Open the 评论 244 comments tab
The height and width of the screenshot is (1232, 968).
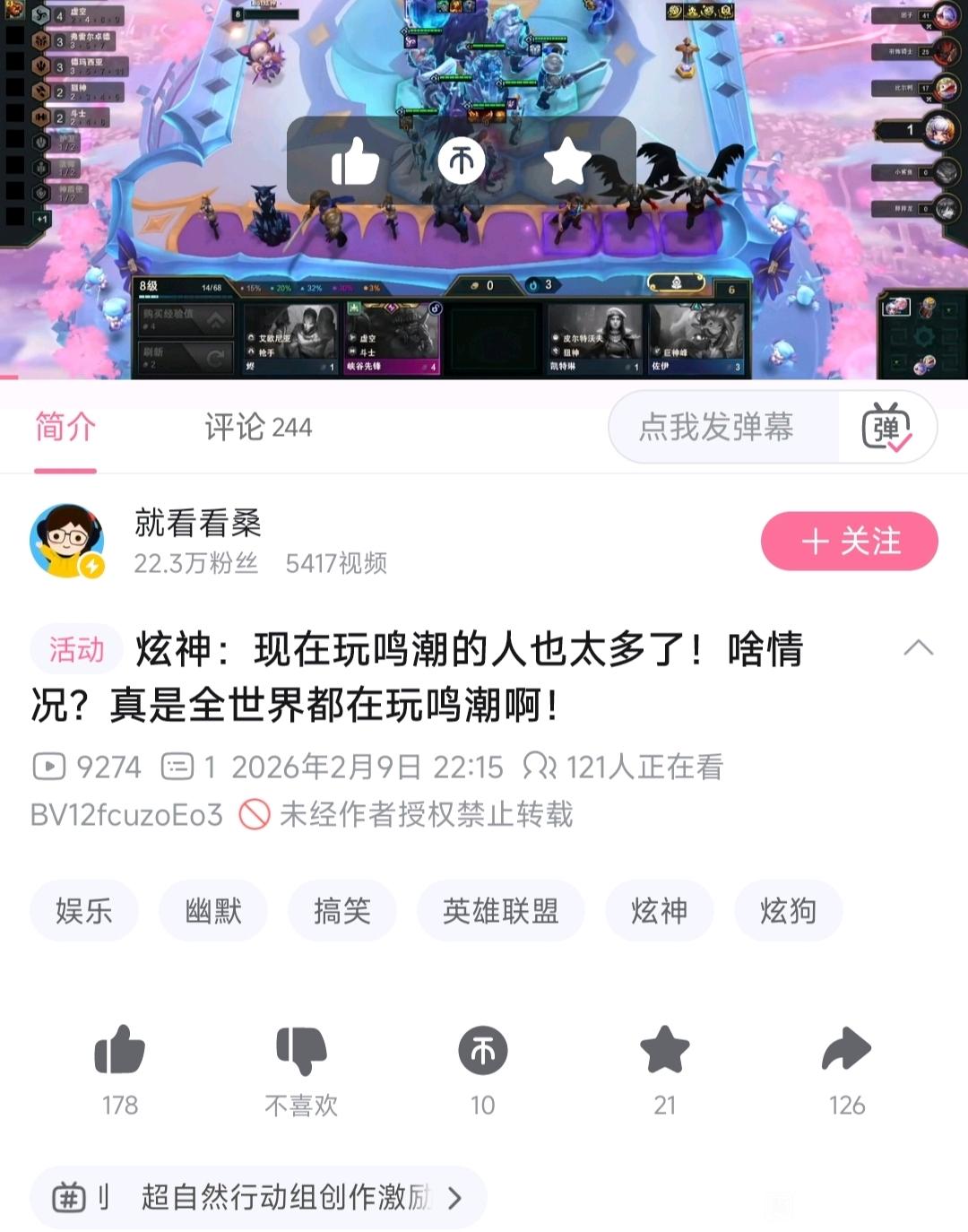tap(258, 428)
